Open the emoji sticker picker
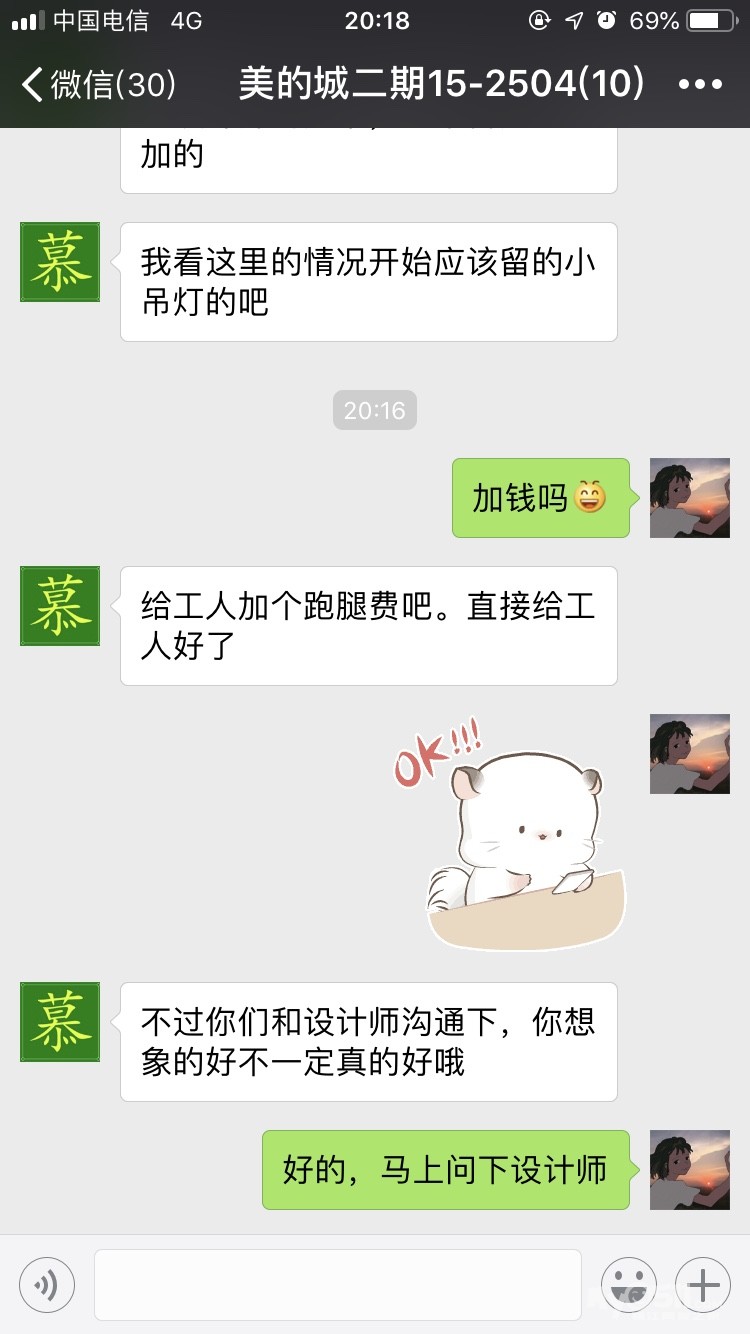The width and height of the screenshot is (750, 1334). 629,1285
